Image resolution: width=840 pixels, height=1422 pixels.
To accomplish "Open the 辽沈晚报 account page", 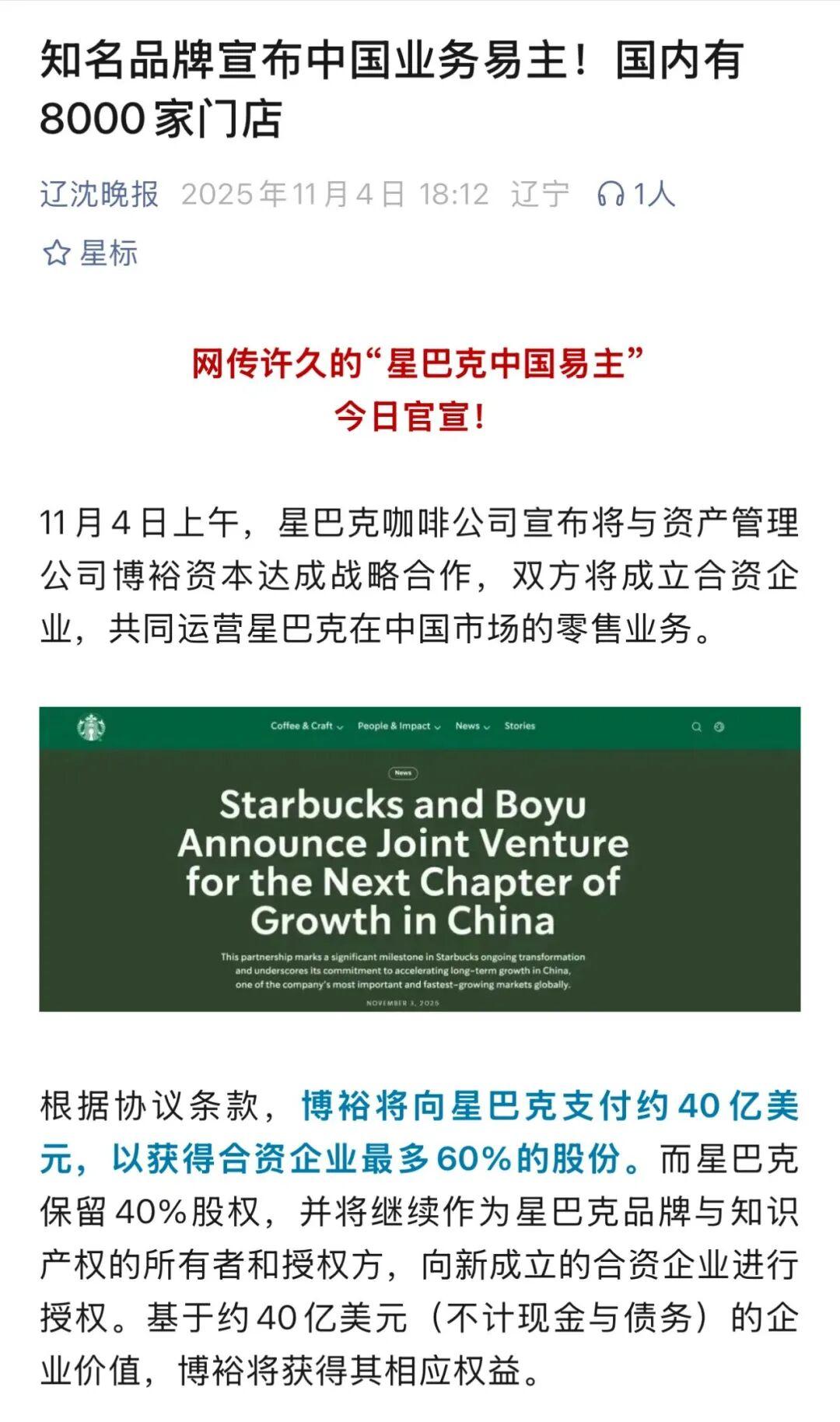I will tap(100, 194).
